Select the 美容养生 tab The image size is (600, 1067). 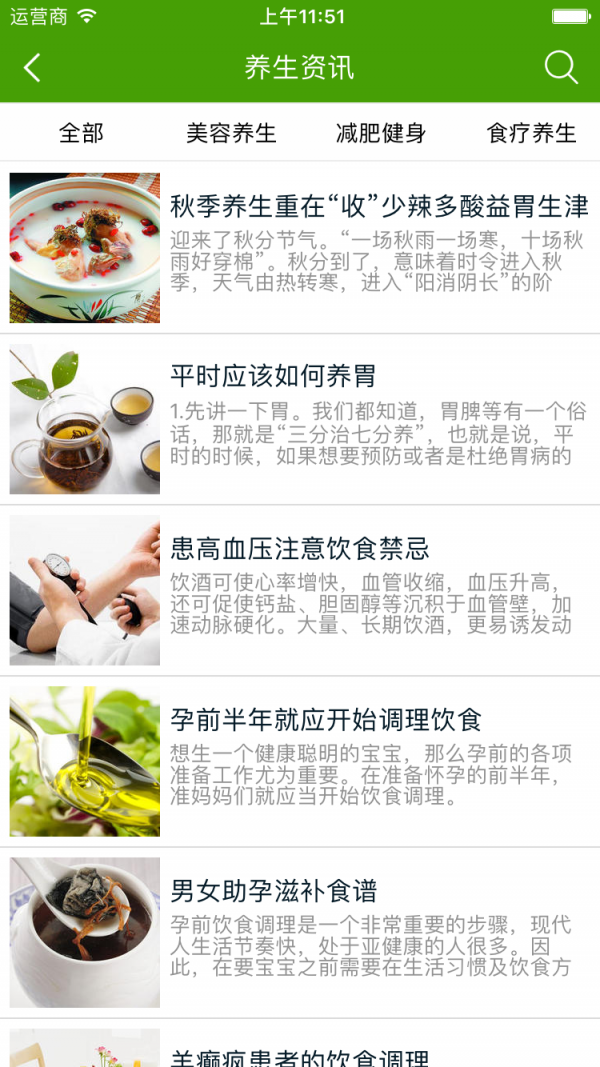[231, 133]
